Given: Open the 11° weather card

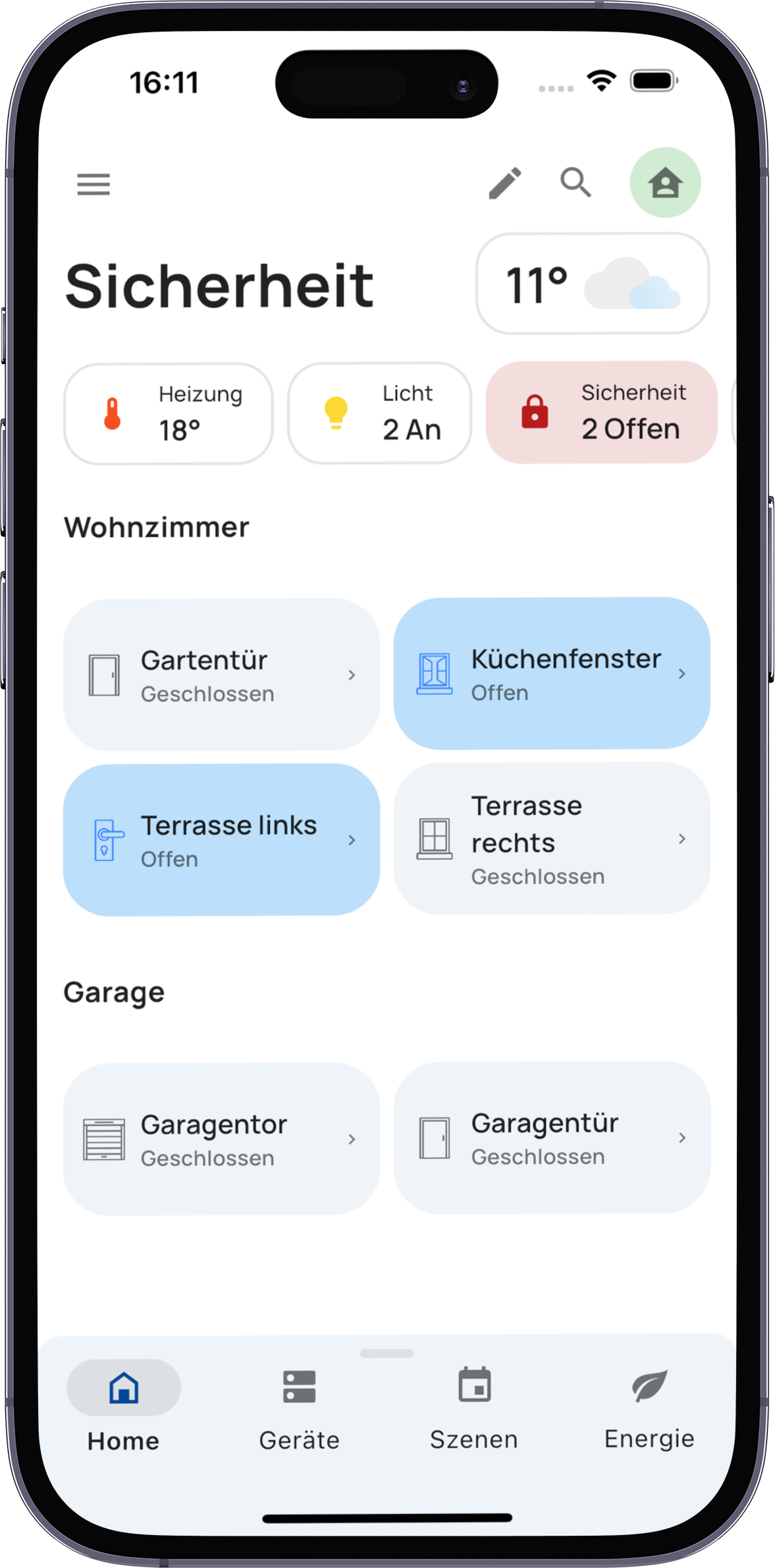Looking at the screenshot, I should point(592,284).
